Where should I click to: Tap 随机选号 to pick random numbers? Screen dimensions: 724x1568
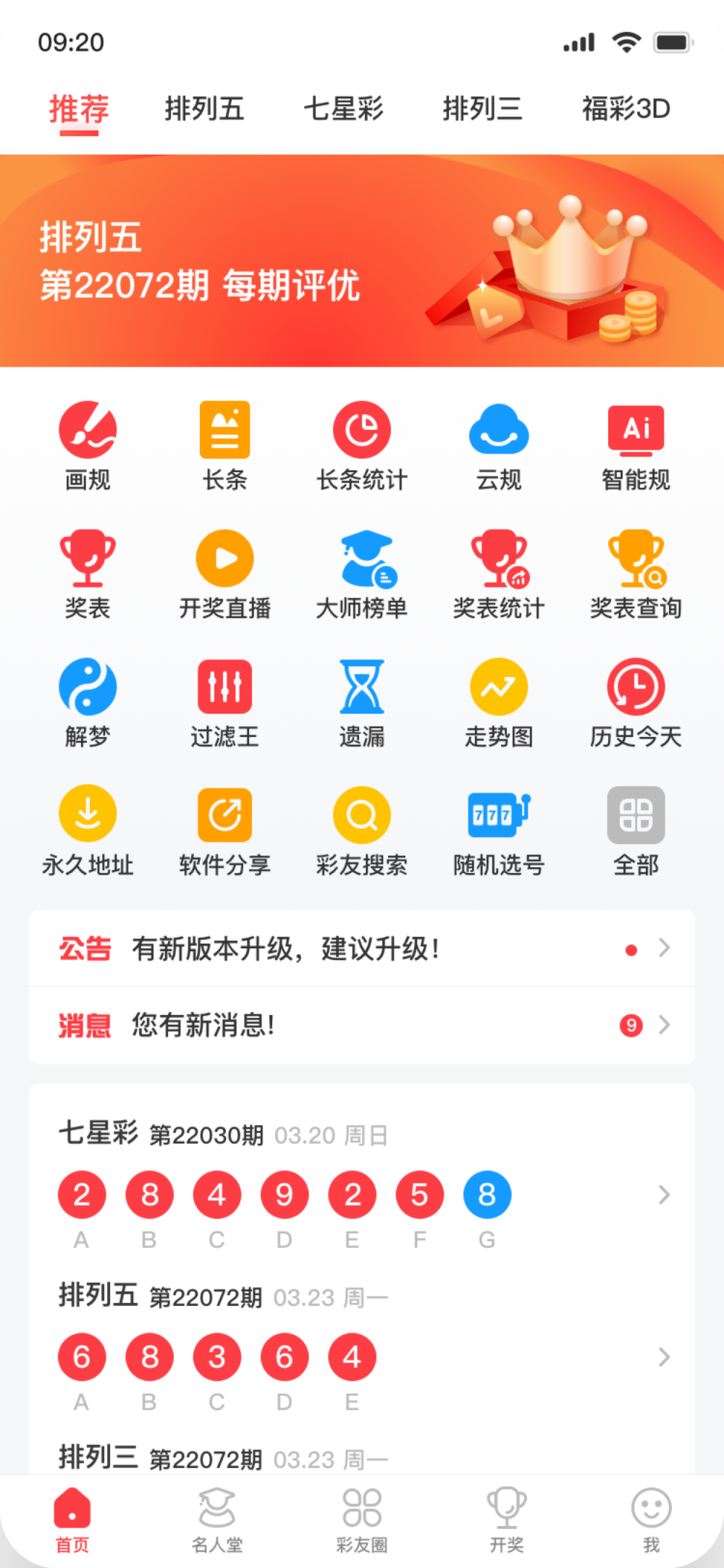pyautogui.click(x=499, y=830)
